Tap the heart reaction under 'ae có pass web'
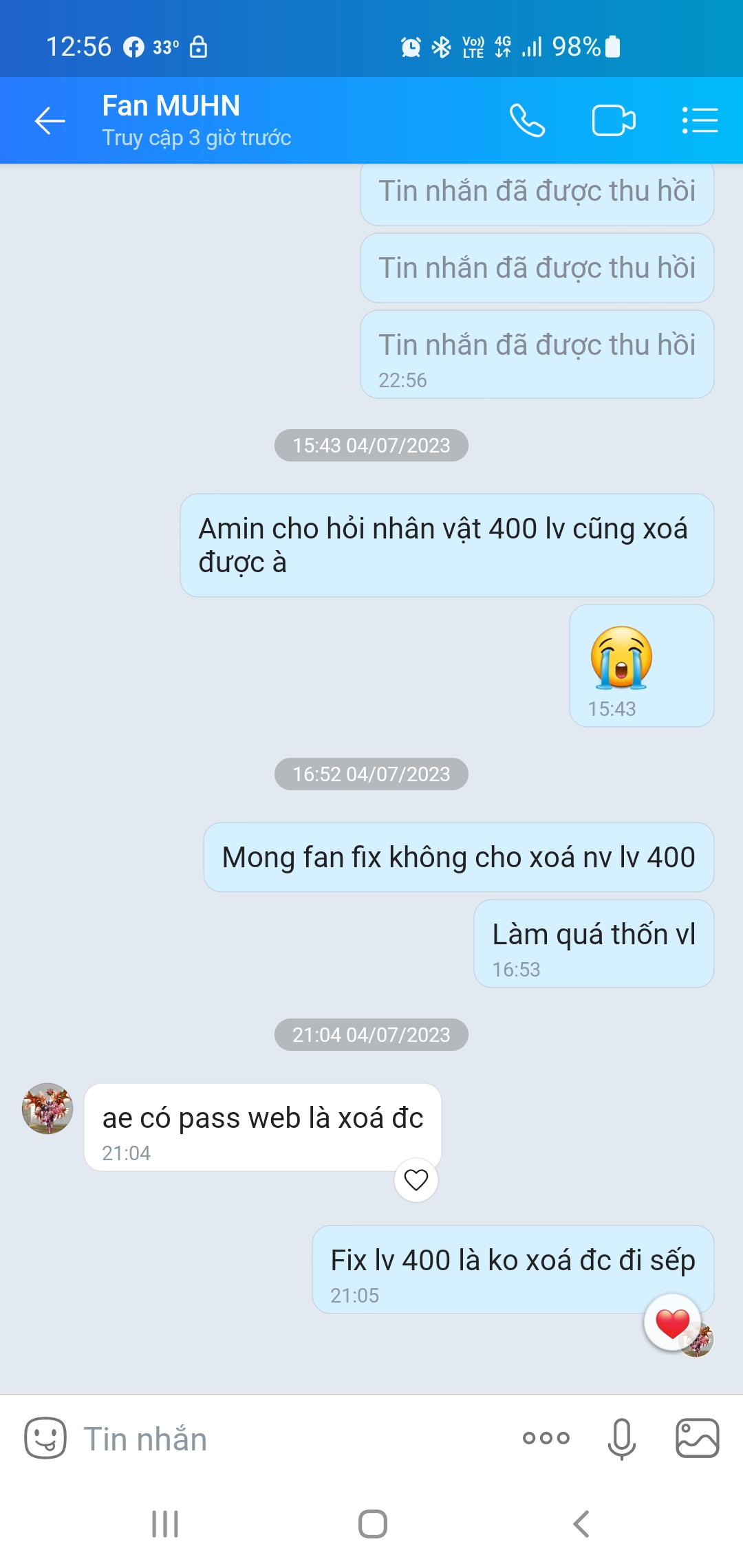Screen dimensions: 743x1568 [x=416, y=1179]
